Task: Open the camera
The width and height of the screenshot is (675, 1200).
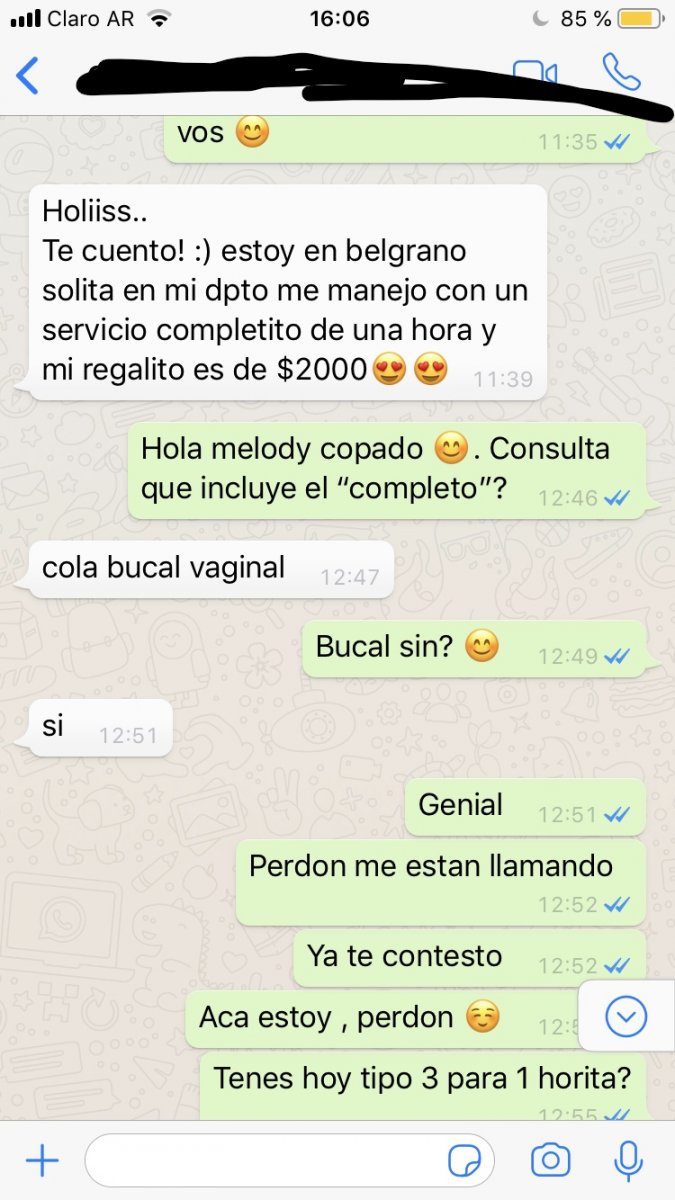Action: (550, 1161)
